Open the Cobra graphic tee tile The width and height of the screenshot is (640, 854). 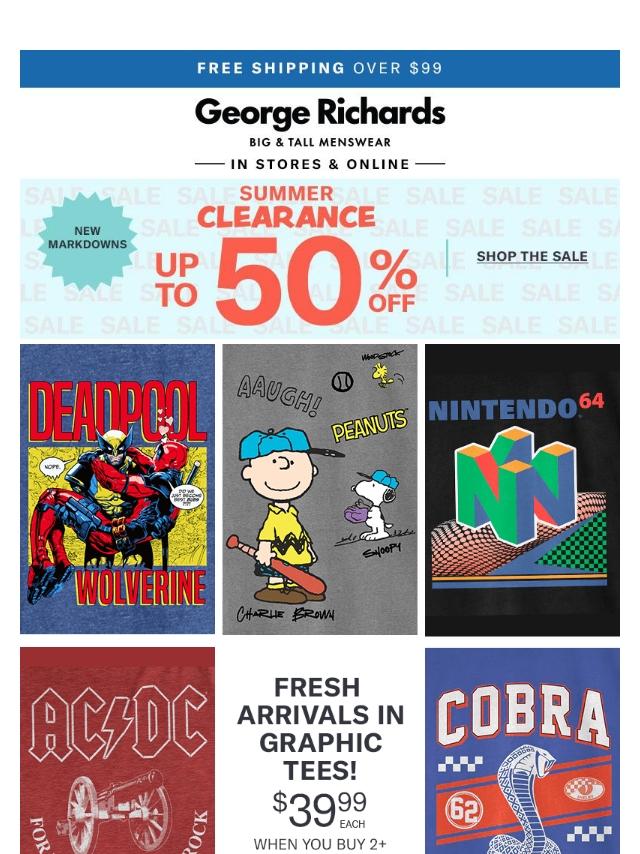pyautogui.click(x=522, y=750)
